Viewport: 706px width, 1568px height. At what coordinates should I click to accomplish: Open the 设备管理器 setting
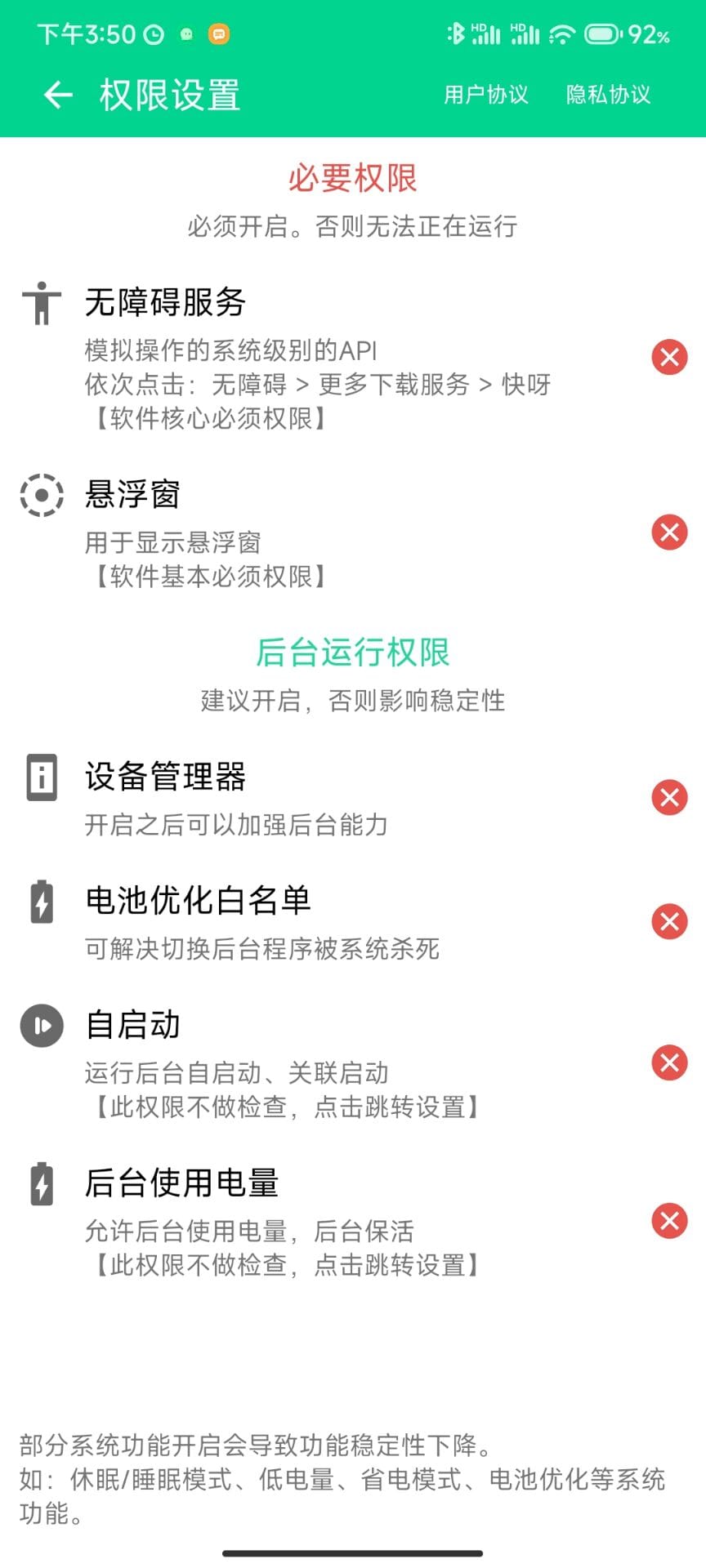pos(351,798)
